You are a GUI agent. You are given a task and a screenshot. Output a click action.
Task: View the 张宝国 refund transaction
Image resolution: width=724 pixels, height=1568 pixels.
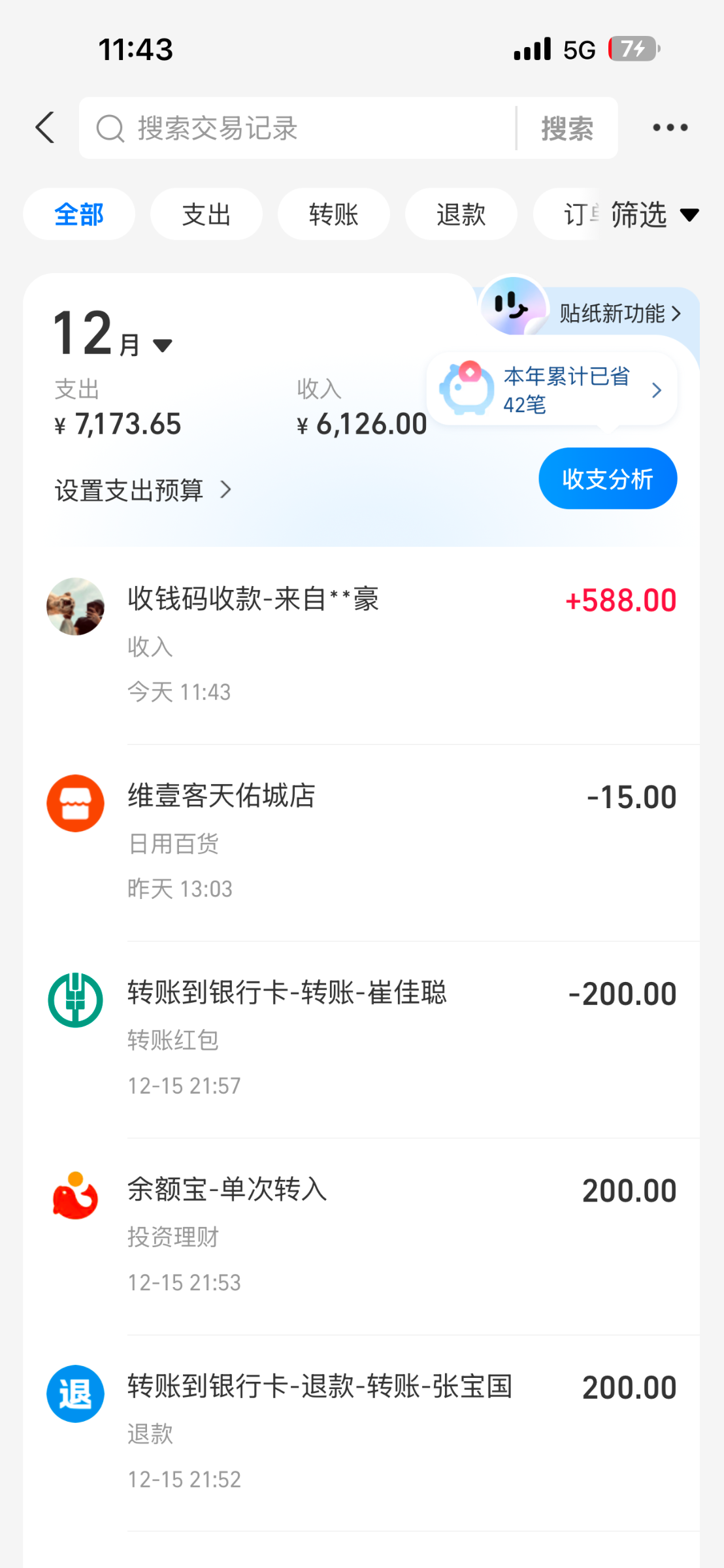coord(392,1431)
